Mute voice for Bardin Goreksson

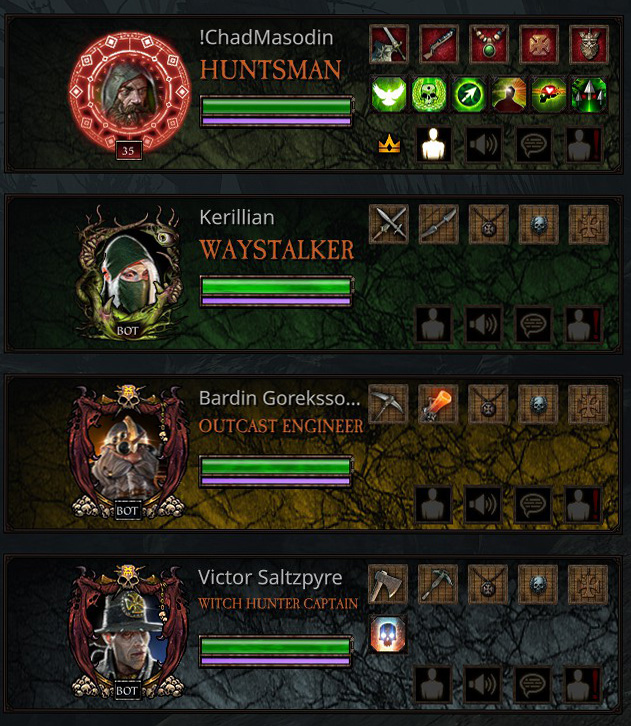click(x=484, y=504)
